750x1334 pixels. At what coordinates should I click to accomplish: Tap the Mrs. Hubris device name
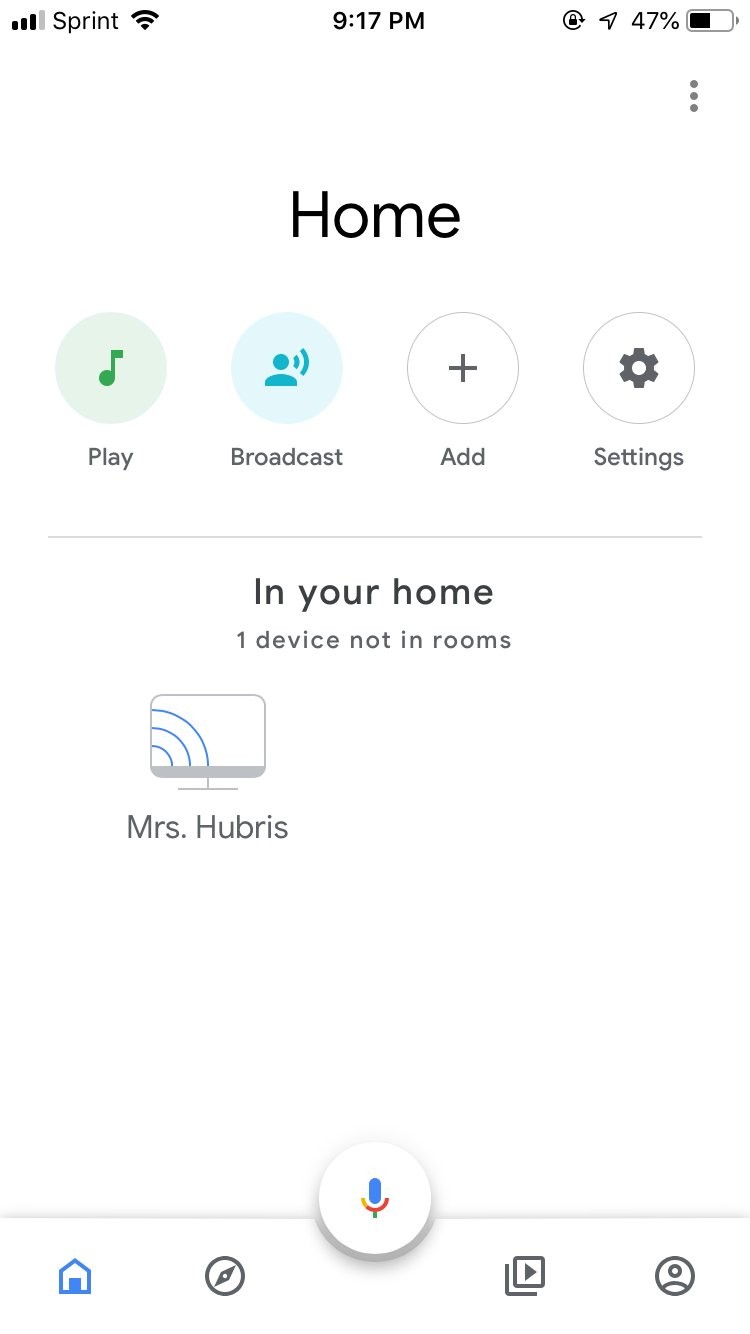(206, 827)
